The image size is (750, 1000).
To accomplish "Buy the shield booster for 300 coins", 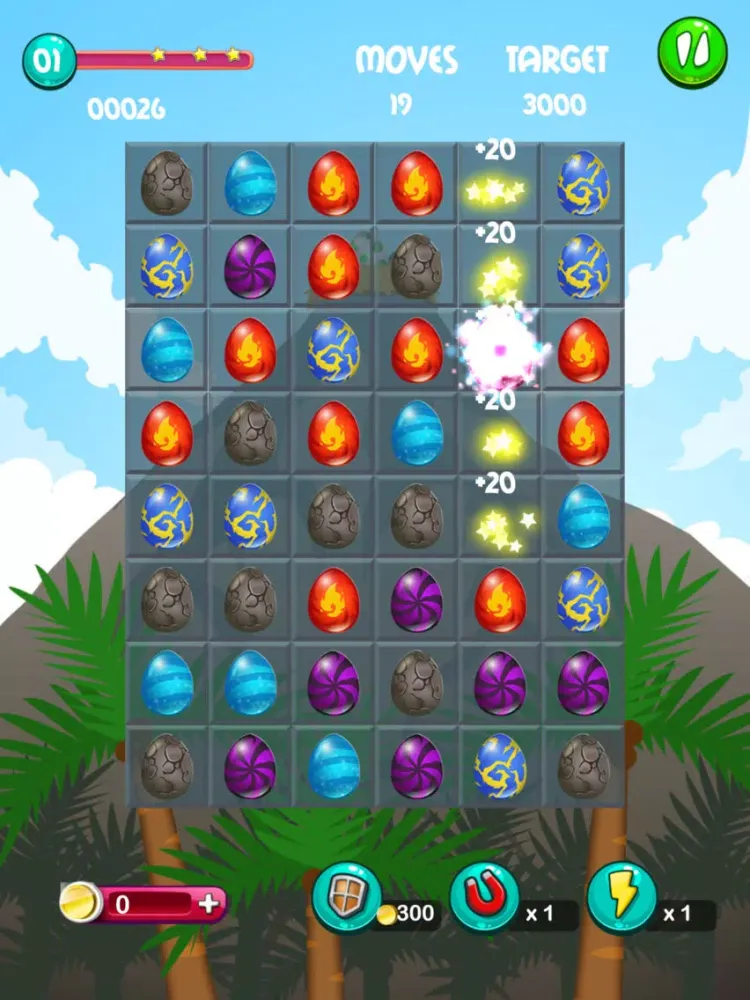I will coord(347,897).
